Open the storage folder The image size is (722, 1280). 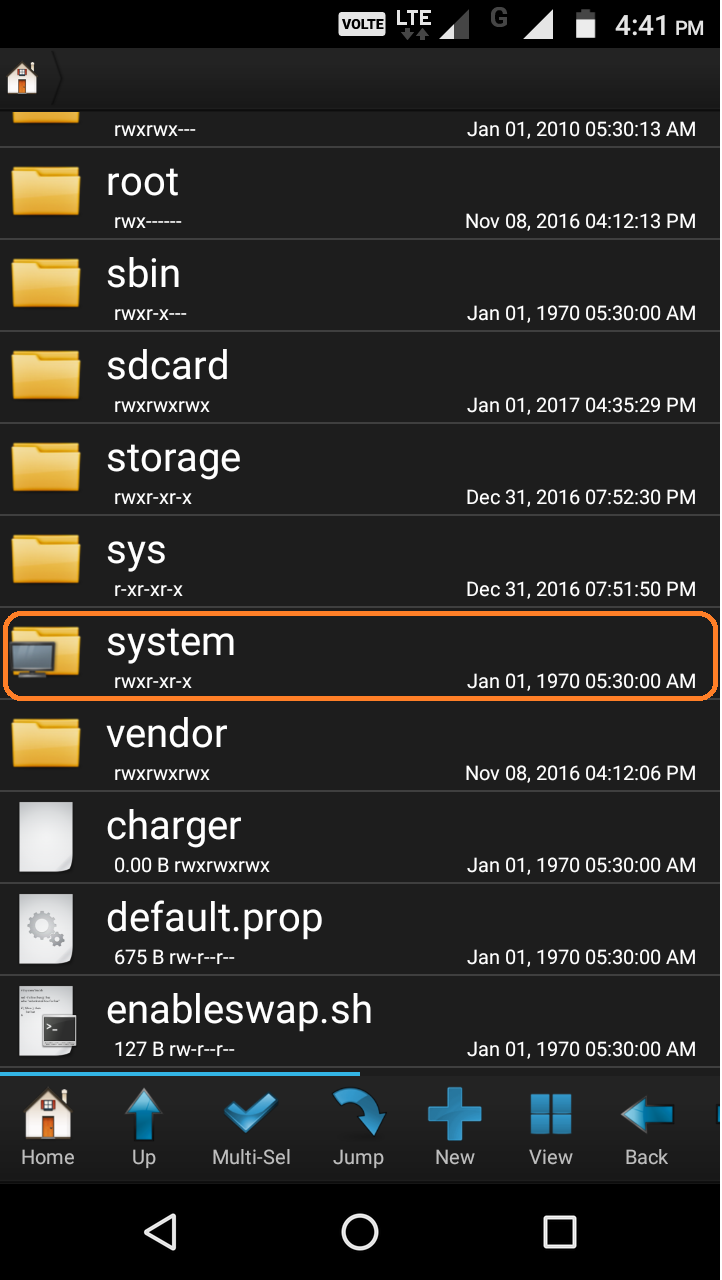[x=360, y=469]
